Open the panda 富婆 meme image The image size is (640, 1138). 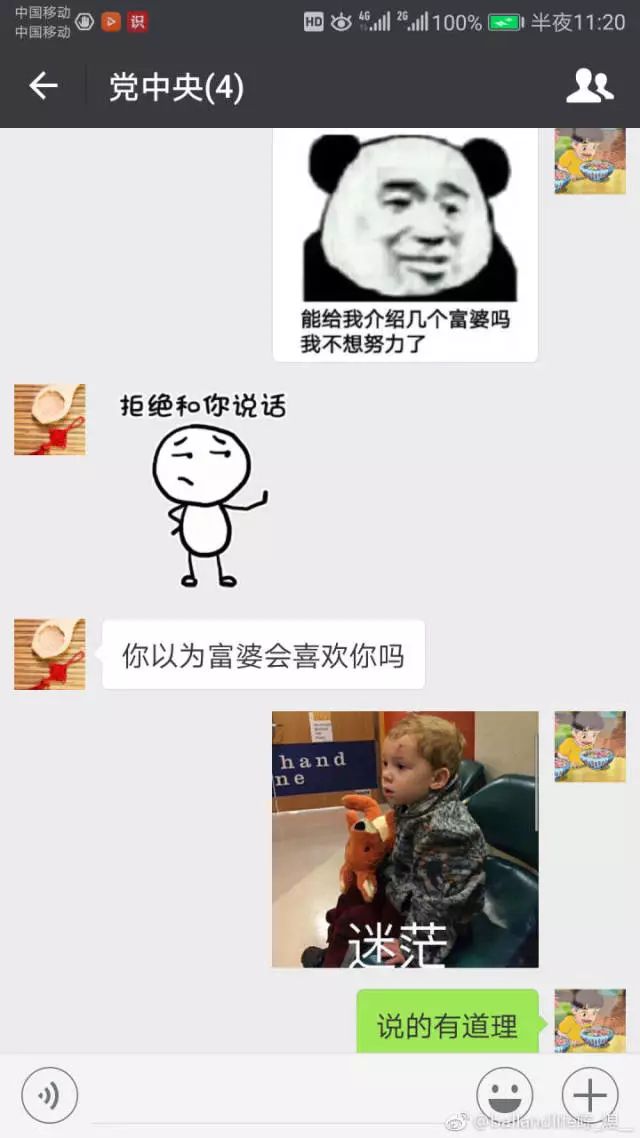405,245
